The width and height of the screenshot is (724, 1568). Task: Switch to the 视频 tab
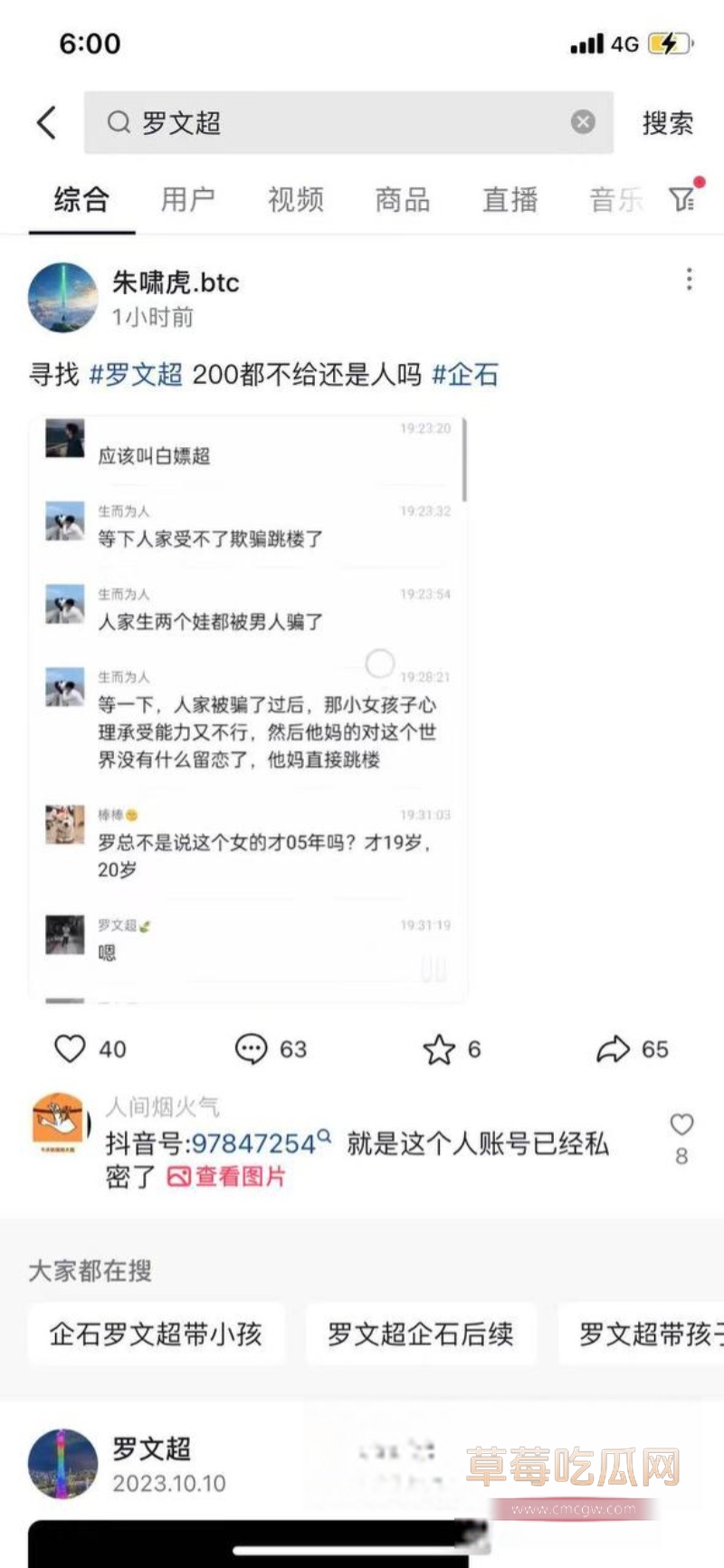coord(295,199)
